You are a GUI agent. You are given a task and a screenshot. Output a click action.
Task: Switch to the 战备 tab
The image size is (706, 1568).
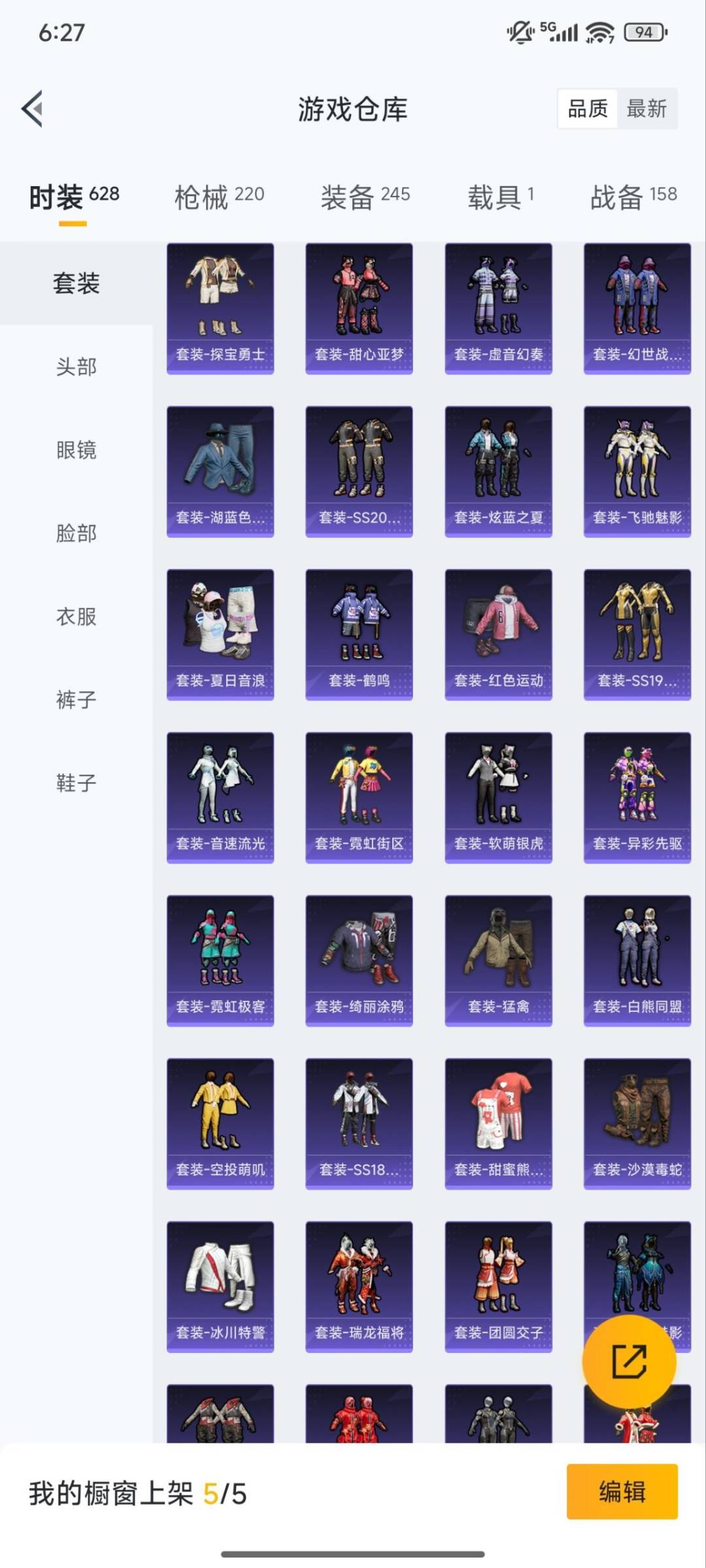[633, 196]
